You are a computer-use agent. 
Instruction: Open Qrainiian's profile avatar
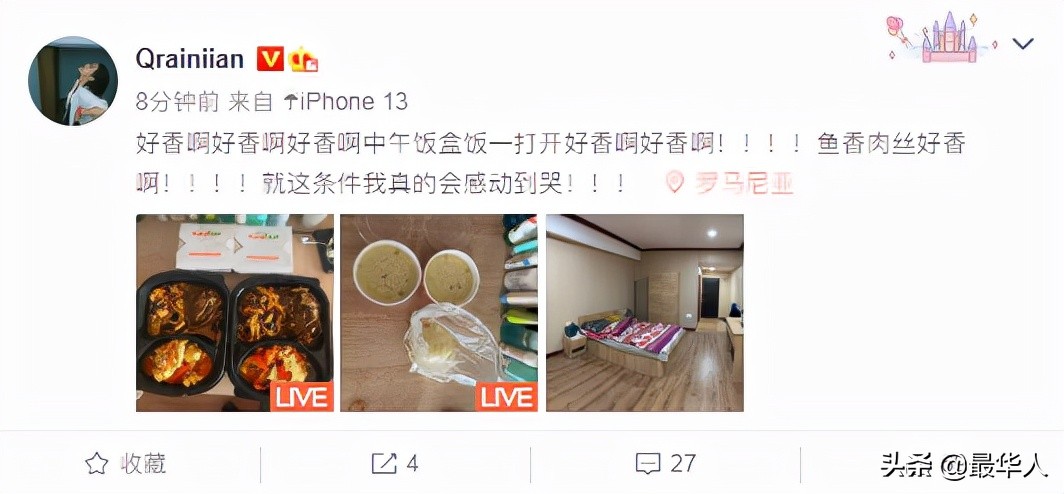tap(73, 81)
